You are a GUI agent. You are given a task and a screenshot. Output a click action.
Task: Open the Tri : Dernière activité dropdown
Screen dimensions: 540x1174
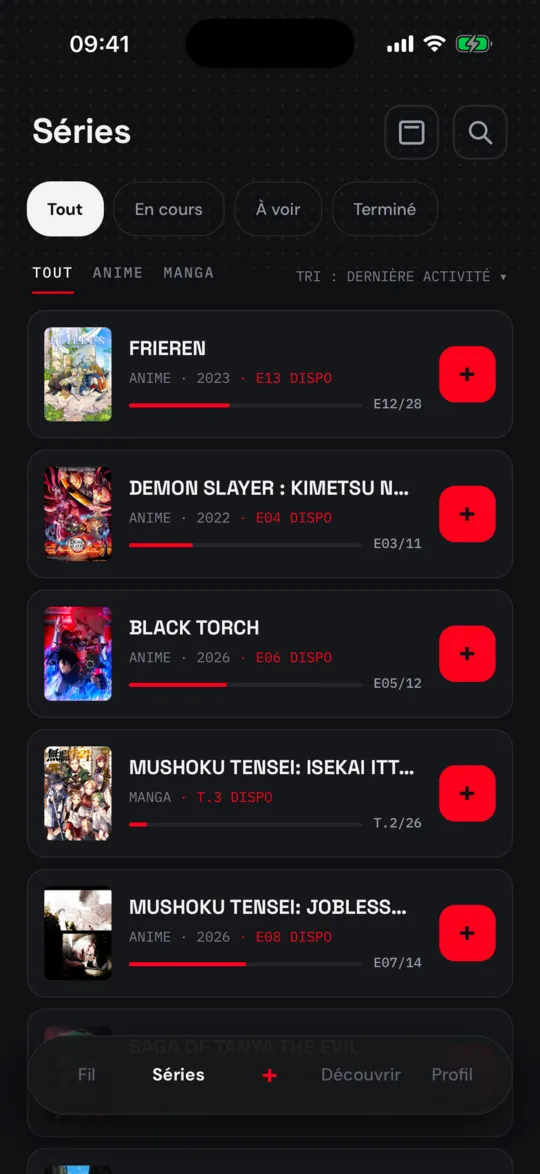pos(401,276)
